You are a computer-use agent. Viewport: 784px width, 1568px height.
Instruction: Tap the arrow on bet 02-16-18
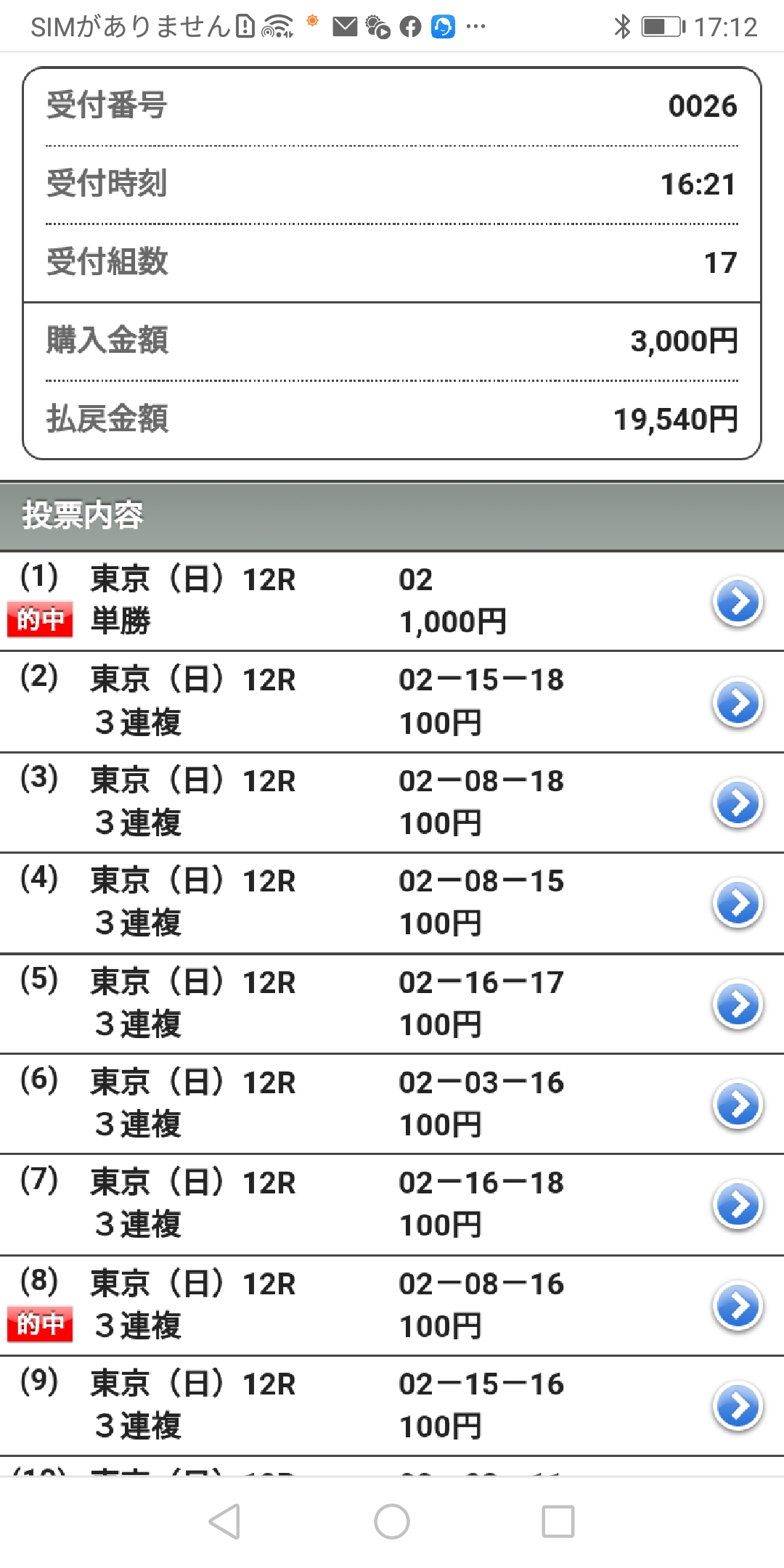click(738, 1204)
